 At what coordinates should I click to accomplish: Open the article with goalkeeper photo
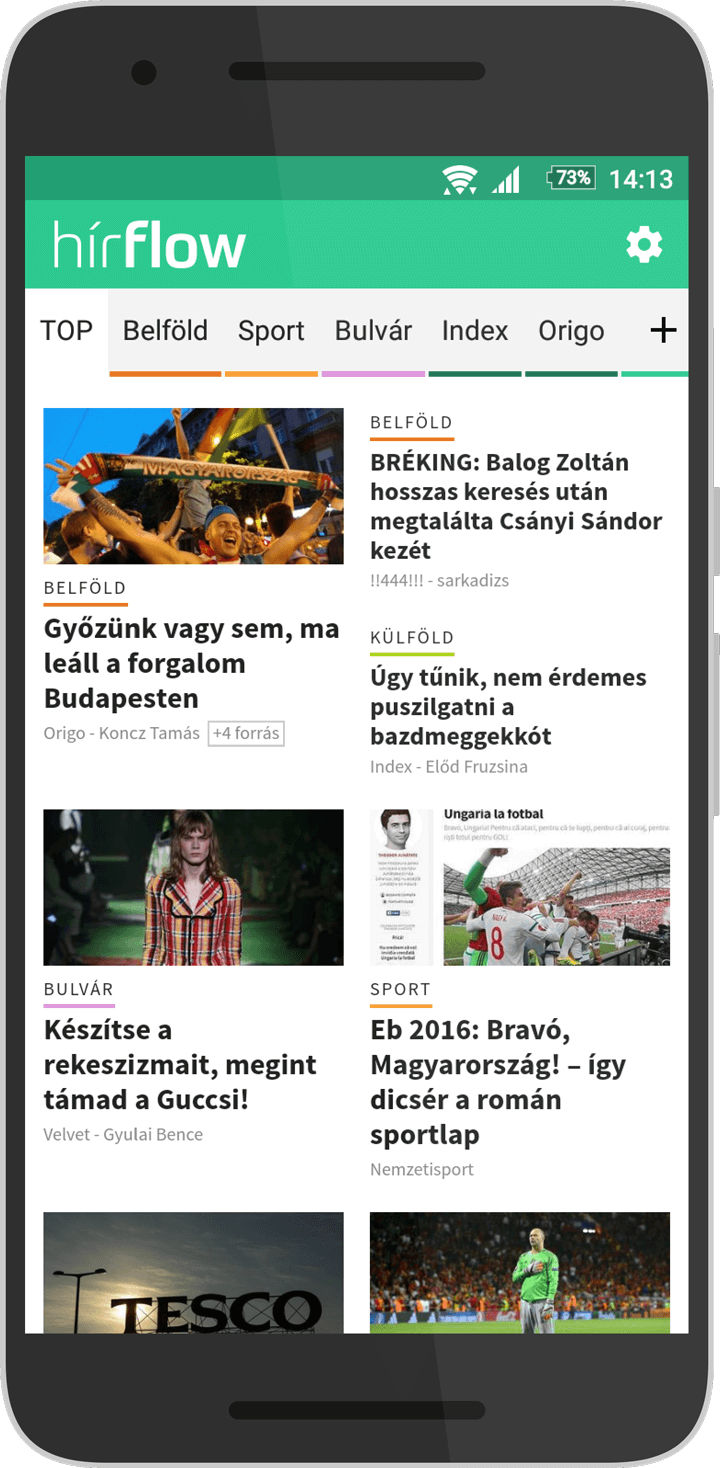519,1272
